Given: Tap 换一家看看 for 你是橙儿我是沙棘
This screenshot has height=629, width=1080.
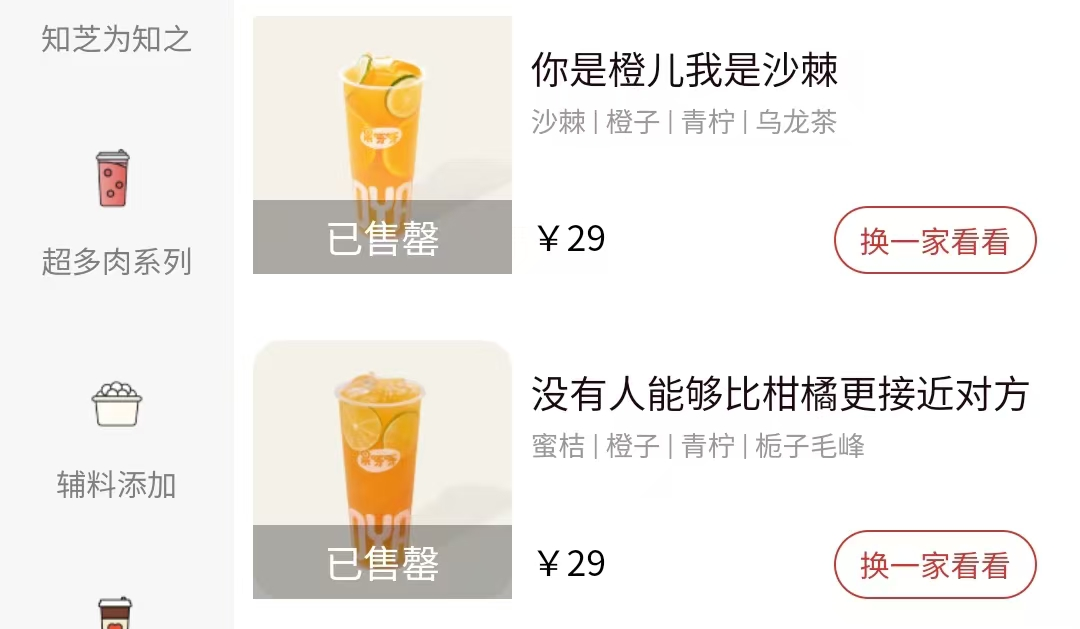Looking at the screenshot, I should tap(934, 241).
